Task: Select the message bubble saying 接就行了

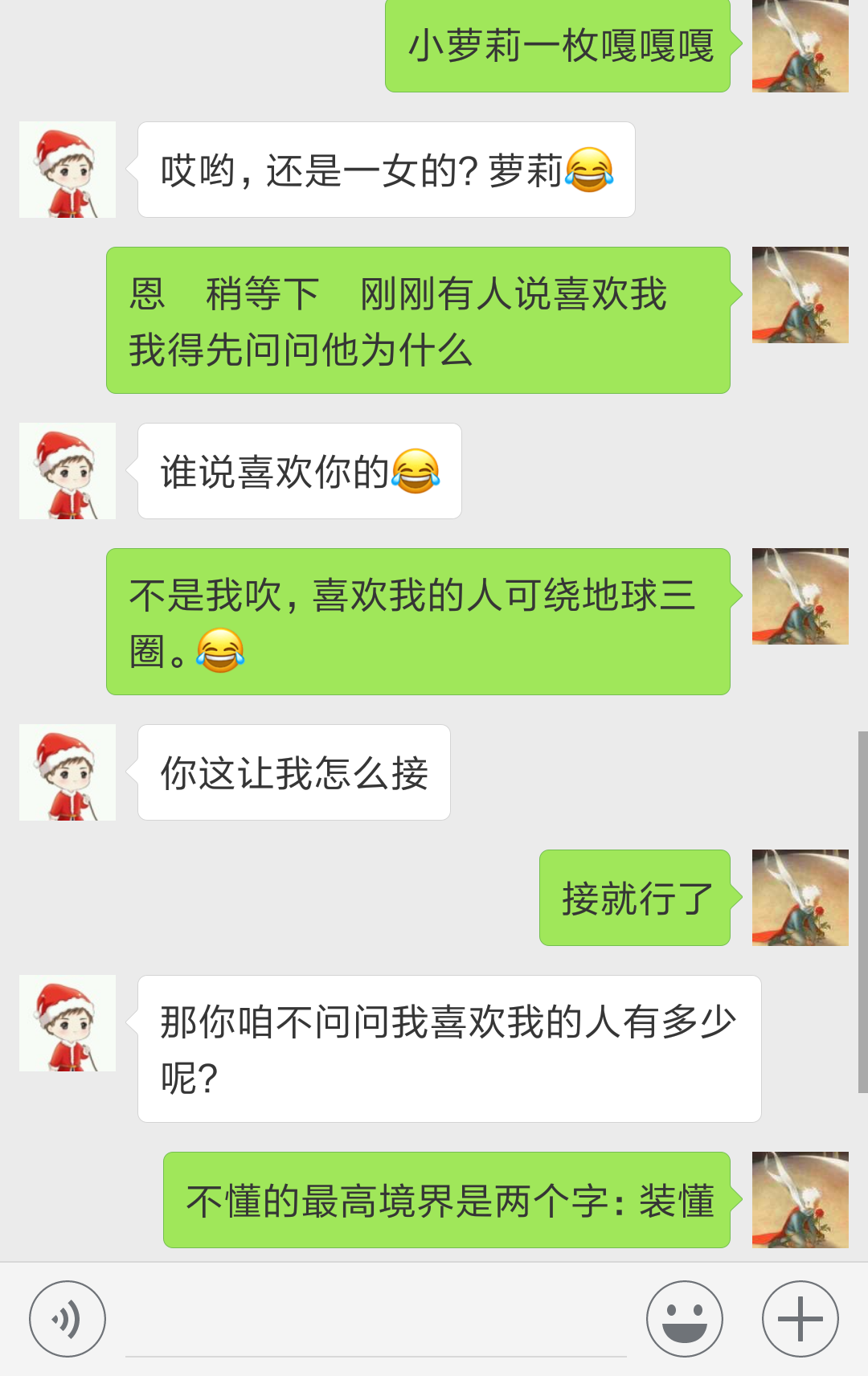Action: [x=635, y=899]
